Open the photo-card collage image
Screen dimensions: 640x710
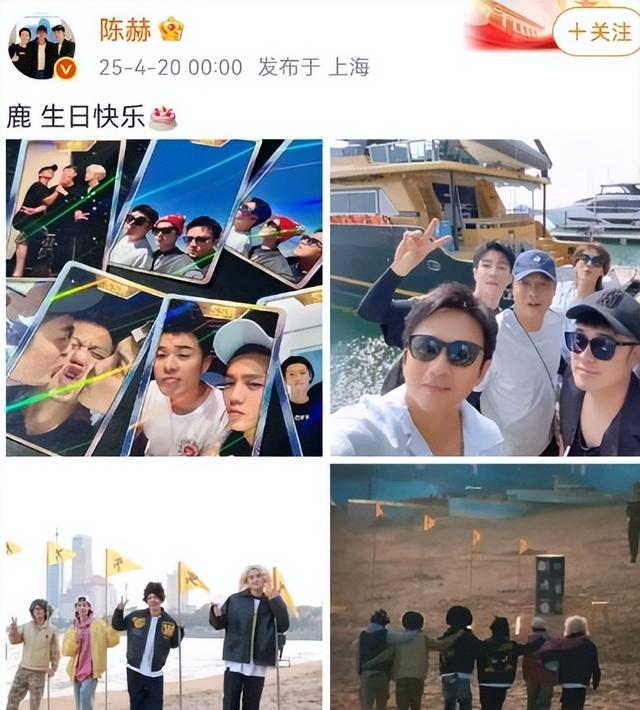pyautogui.click(x=164, y=297)
